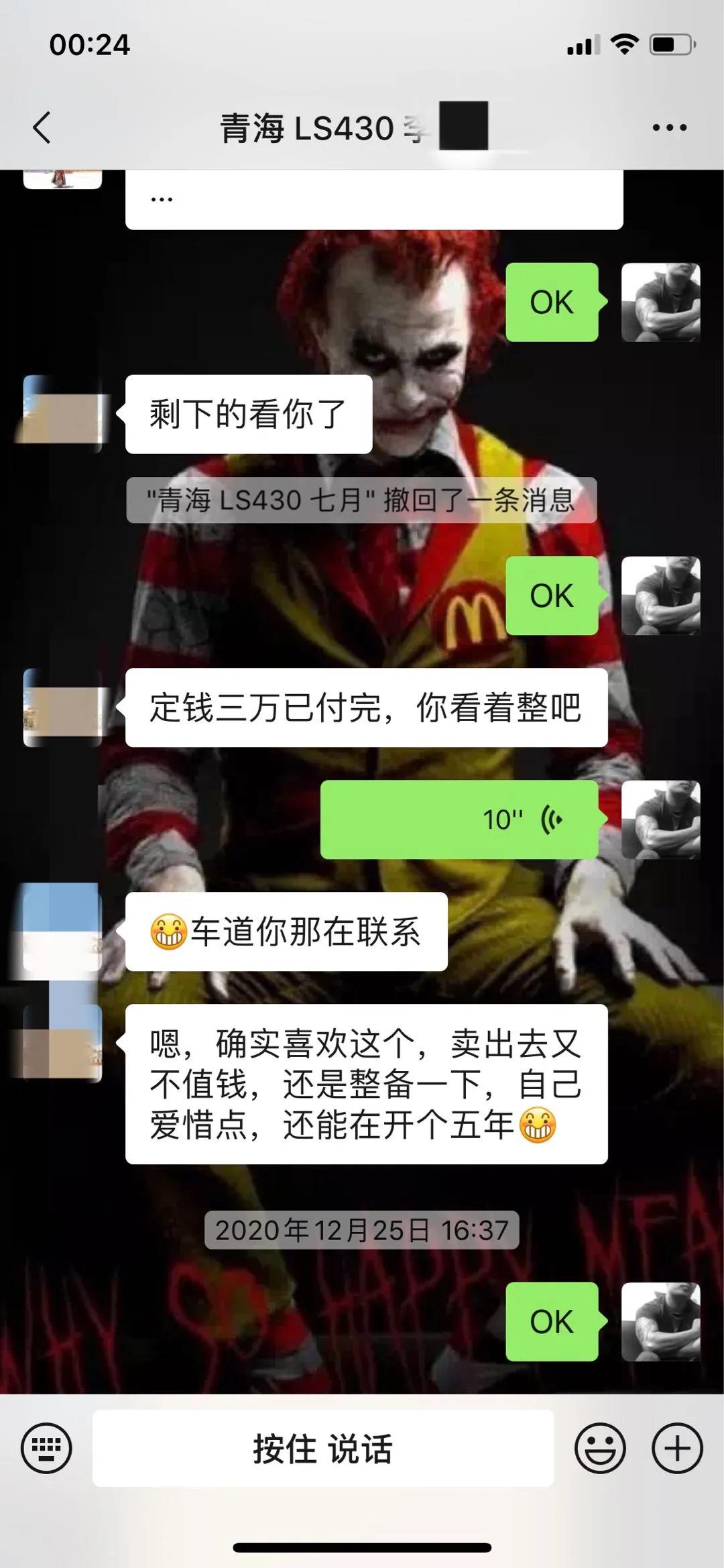Tap the recalled message notice from 青海 LS430 七月
This screenshot has width=724, height=1568.
pyautogui.click(x=362, y=500)
